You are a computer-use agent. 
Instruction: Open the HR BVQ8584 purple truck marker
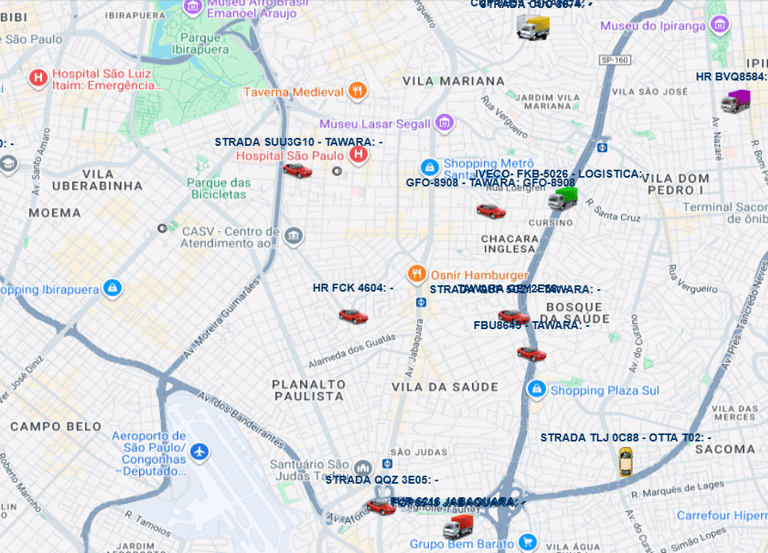point(735,101)
